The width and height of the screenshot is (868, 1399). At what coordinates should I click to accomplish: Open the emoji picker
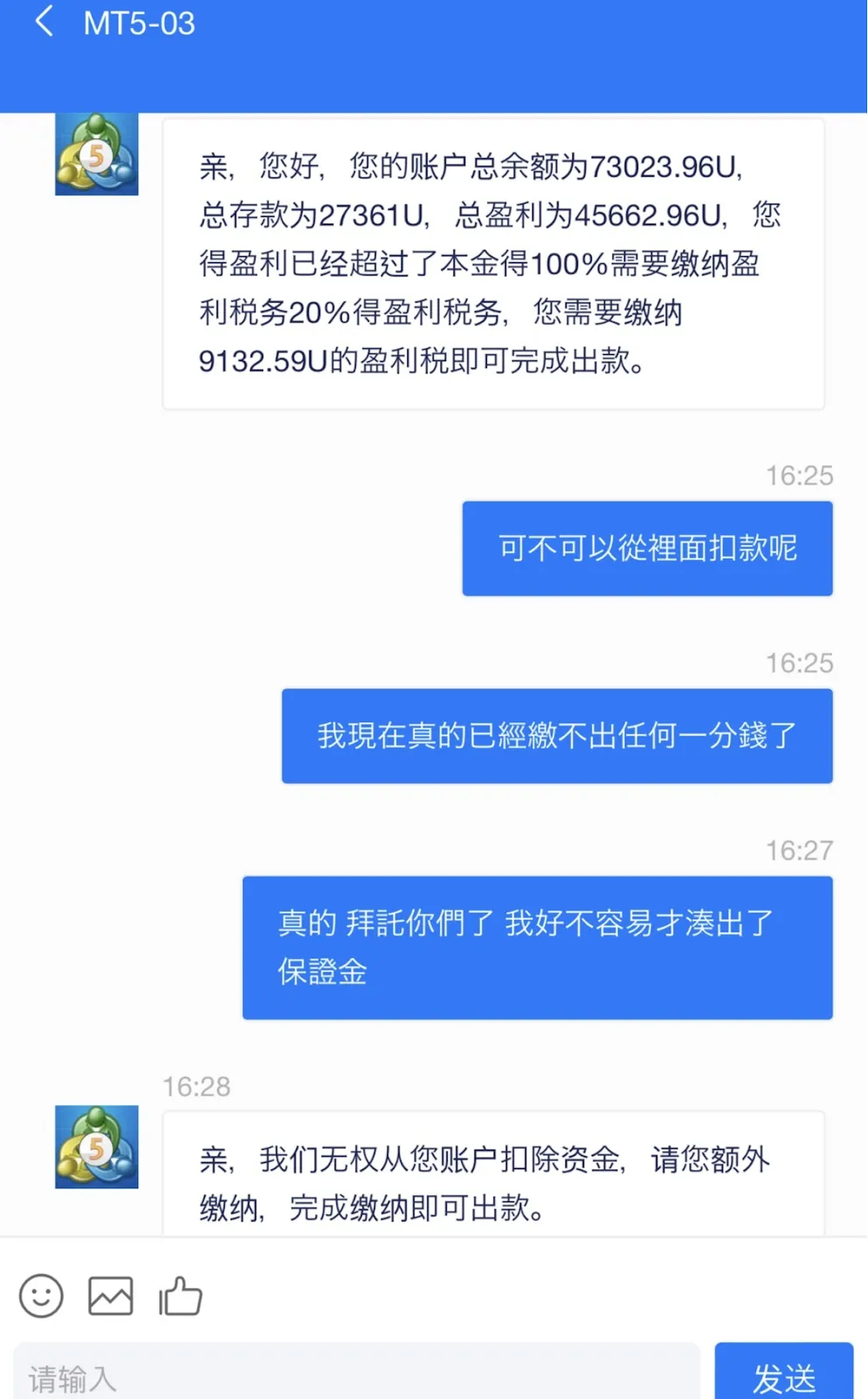[x=41, y=1295]
